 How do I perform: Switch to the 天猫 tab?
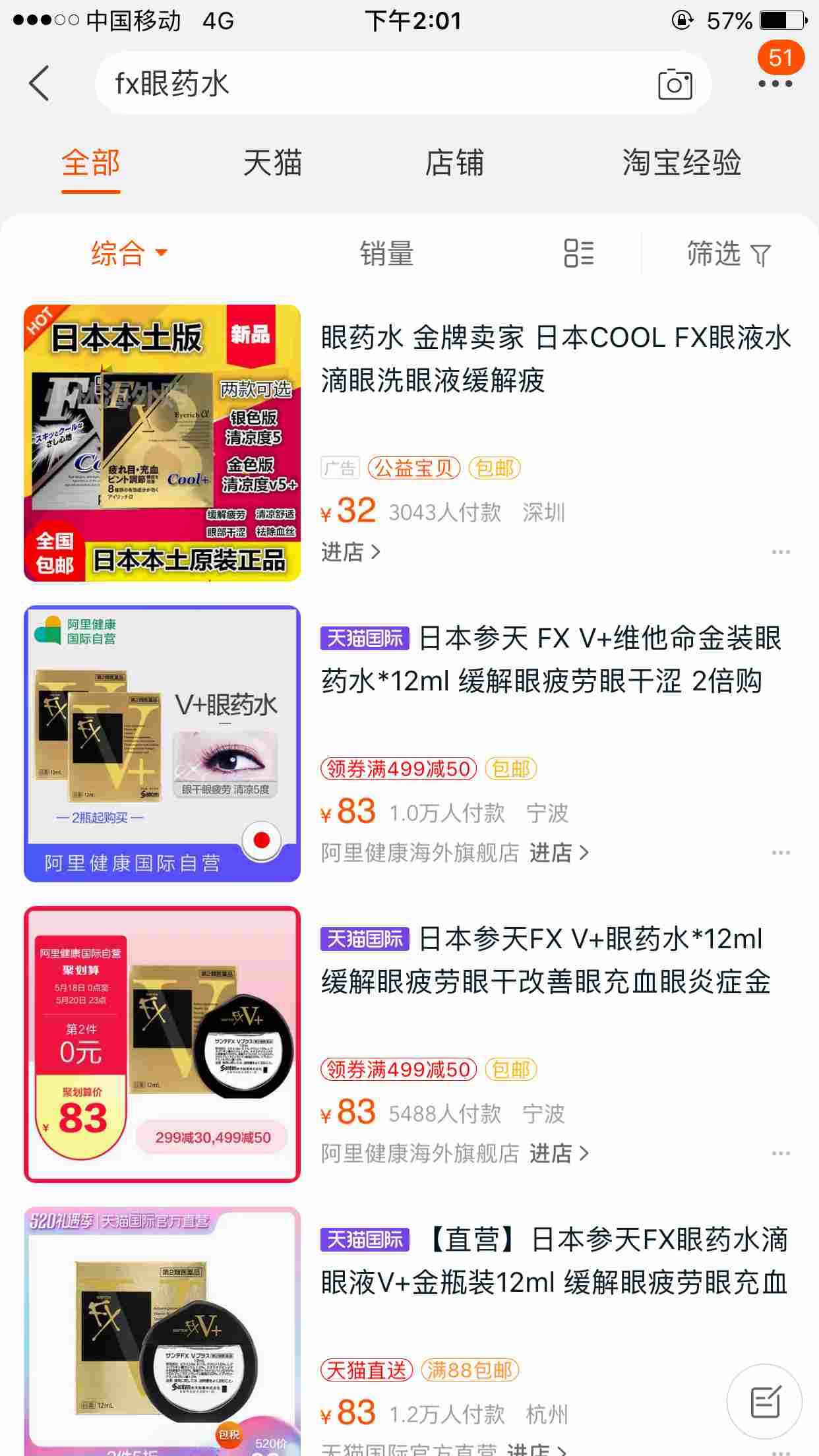point(272,163)
